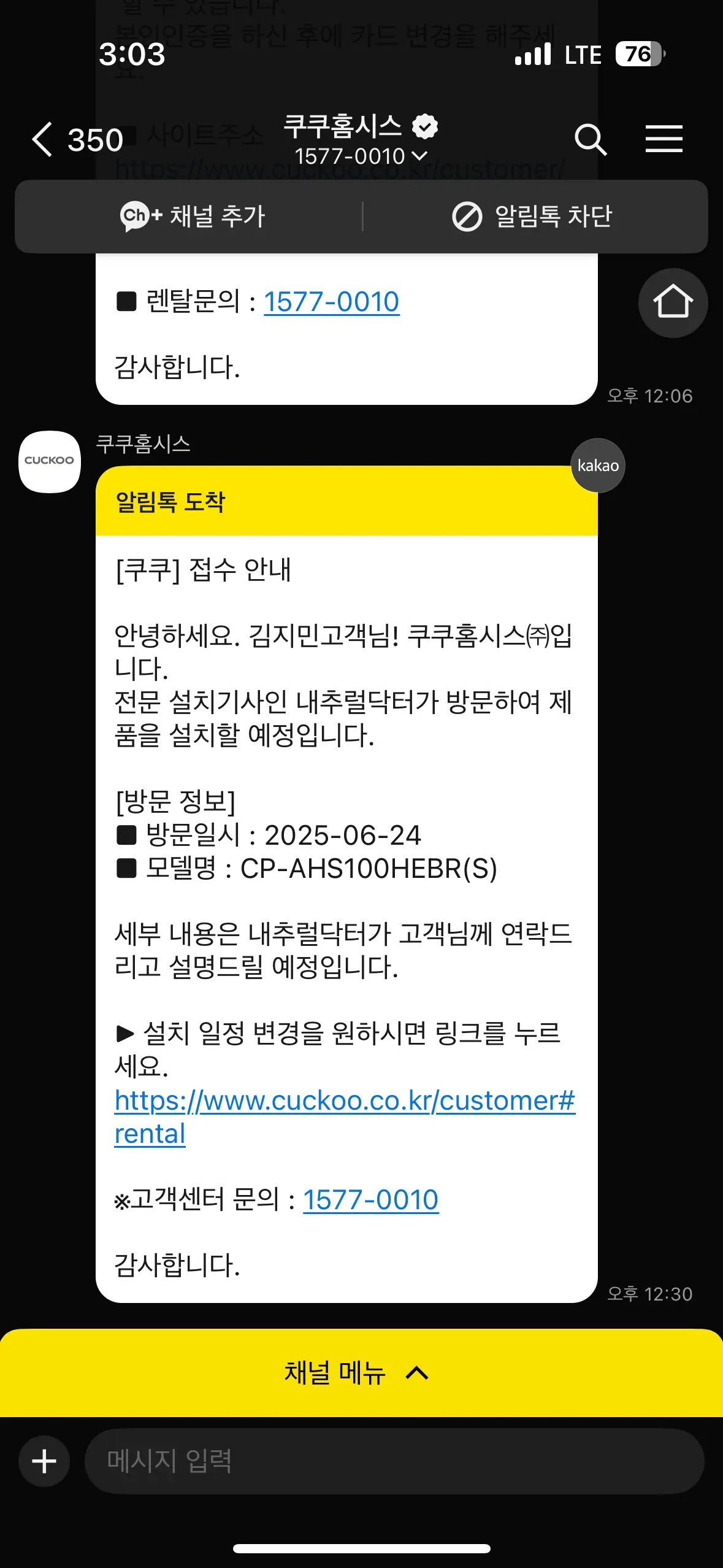
Task: Call the 고객센터 문의 number 1577-0010
Action: coord(370,1200)
